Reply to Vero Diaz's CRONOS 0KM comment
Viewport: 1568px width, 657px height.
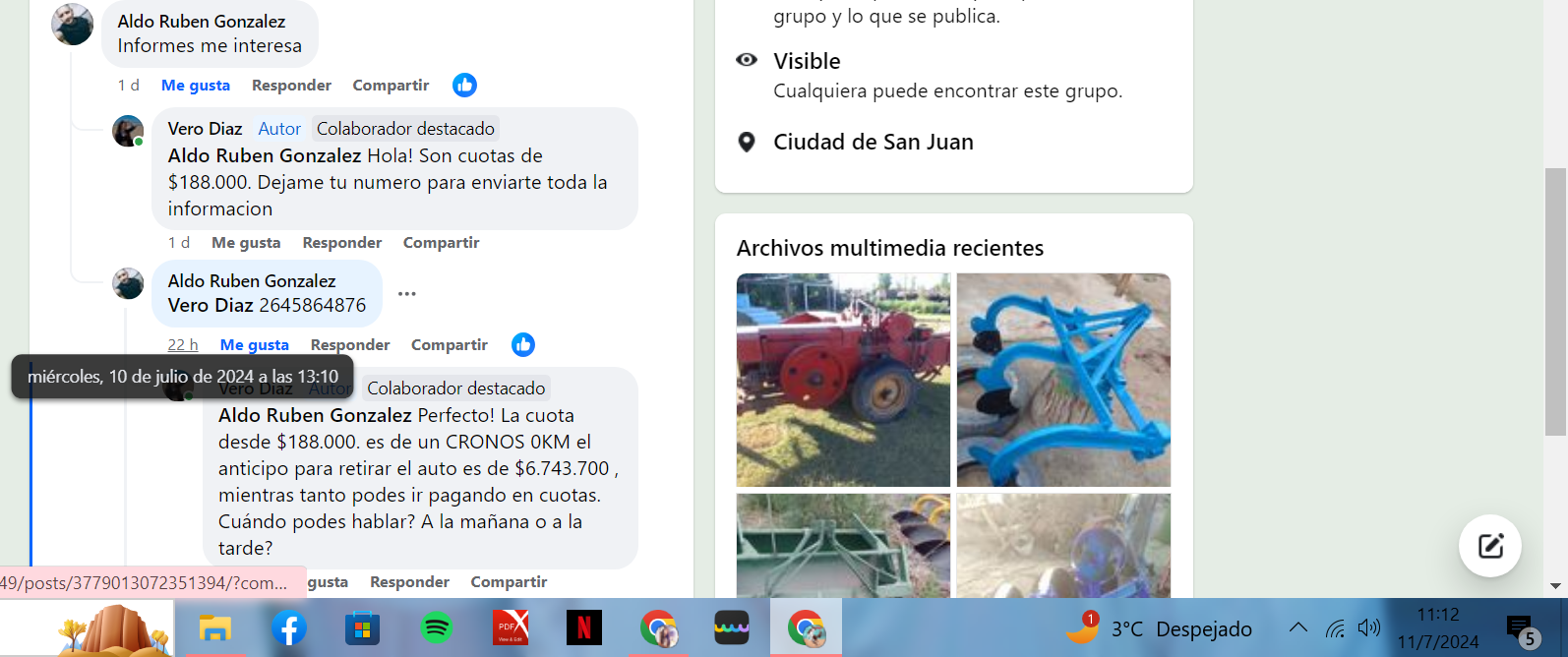(x=409, y=582)
